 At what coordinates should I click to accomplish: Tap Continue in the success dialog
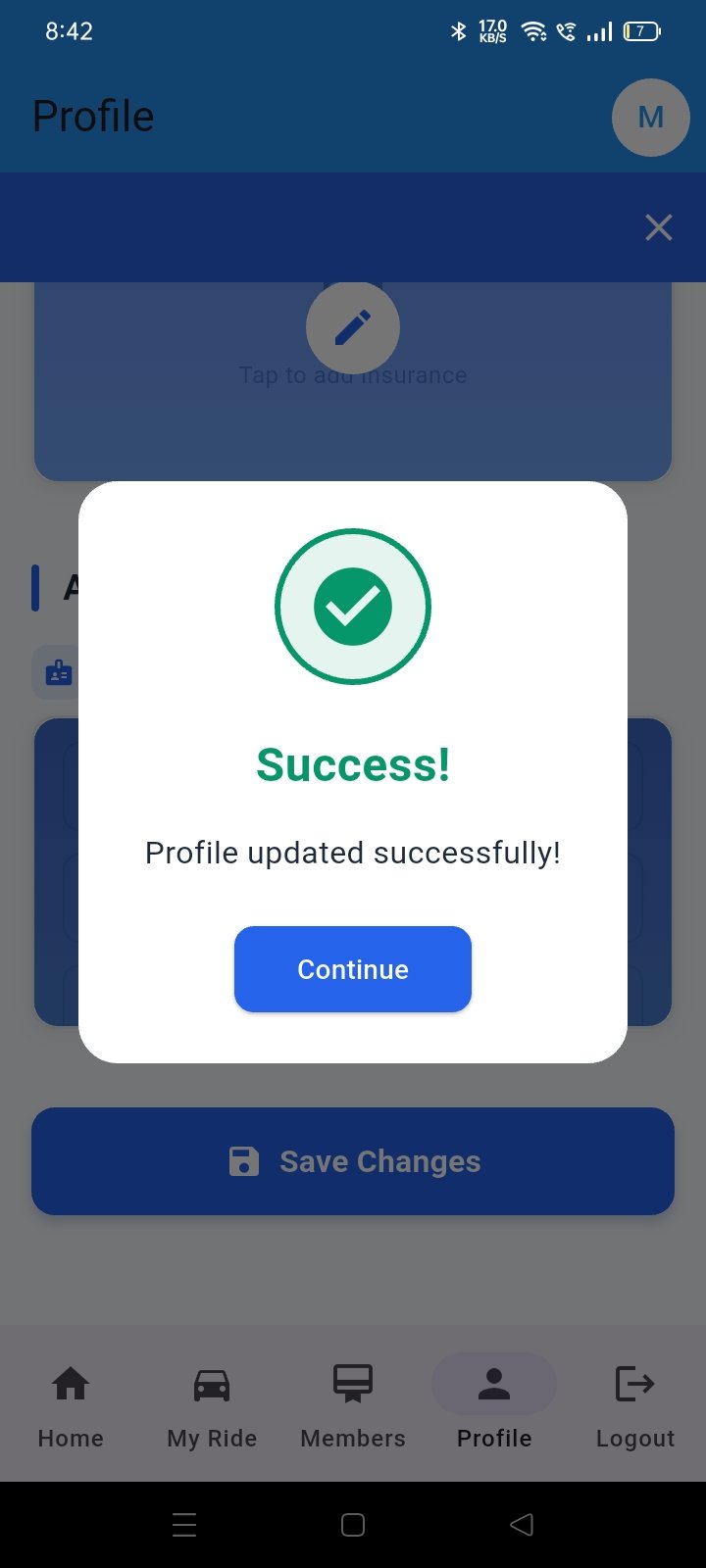click(353, 969)
